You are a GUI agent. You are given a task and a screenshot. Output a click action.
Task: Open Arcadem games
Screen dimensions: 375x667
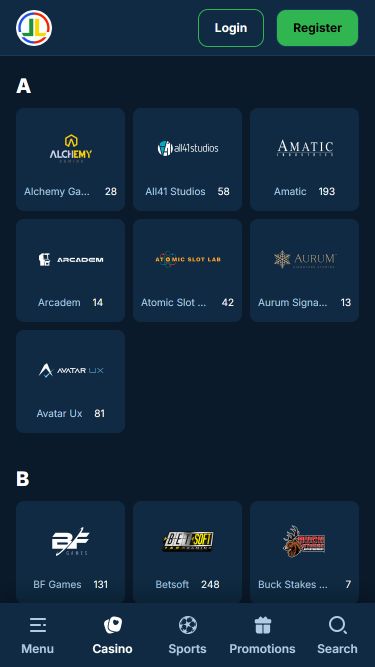(71, 270)
